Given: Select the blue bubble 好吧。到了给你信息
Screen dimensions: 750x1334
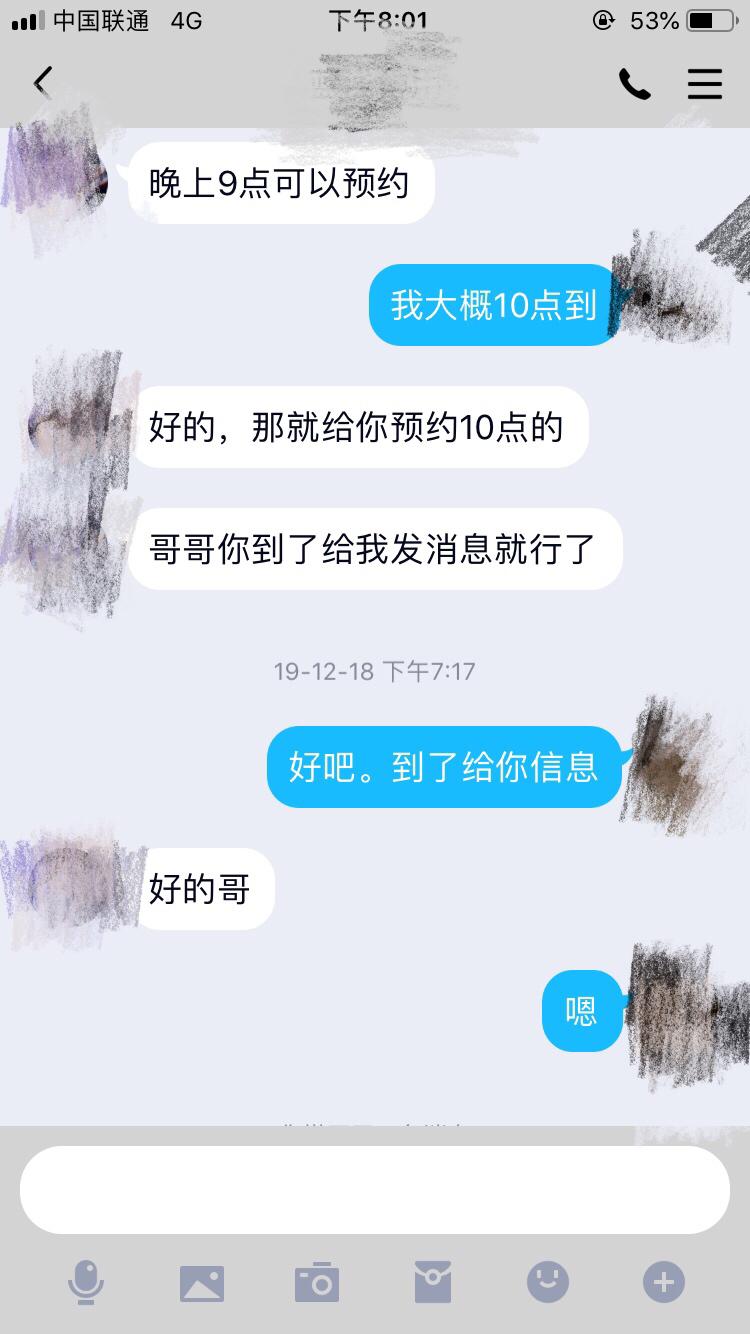Looking at the screenshot, I should [441, 766].
